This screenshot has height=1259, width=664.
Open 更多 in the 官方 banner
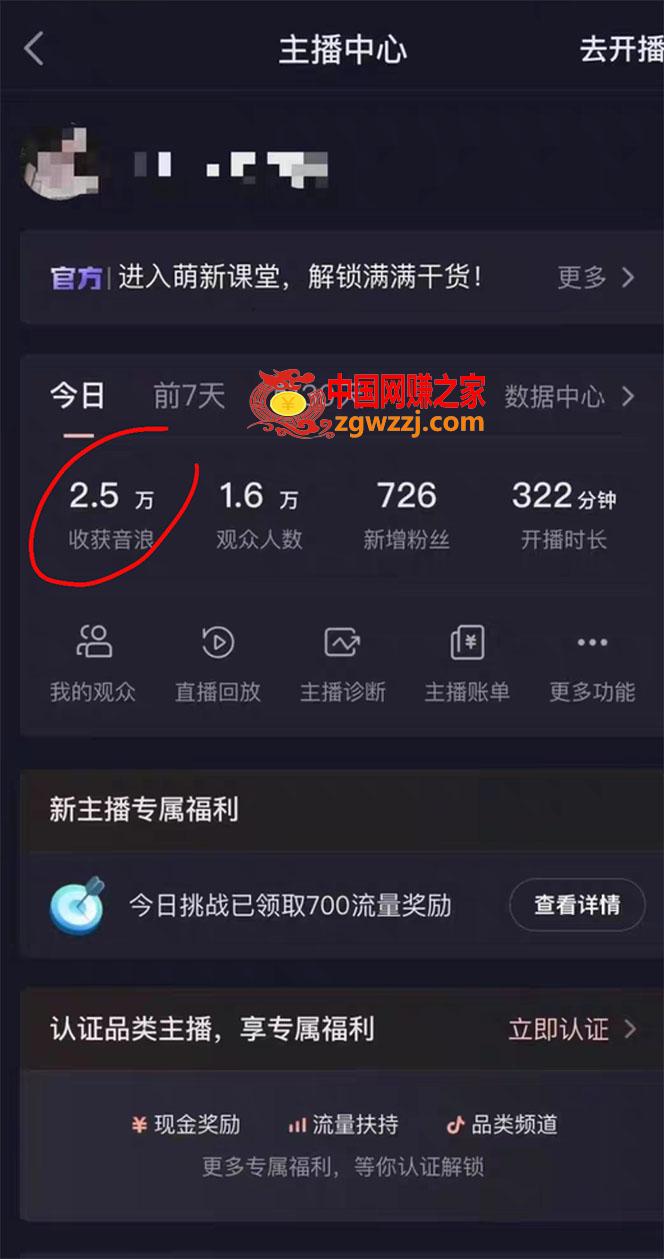(596, 277)
